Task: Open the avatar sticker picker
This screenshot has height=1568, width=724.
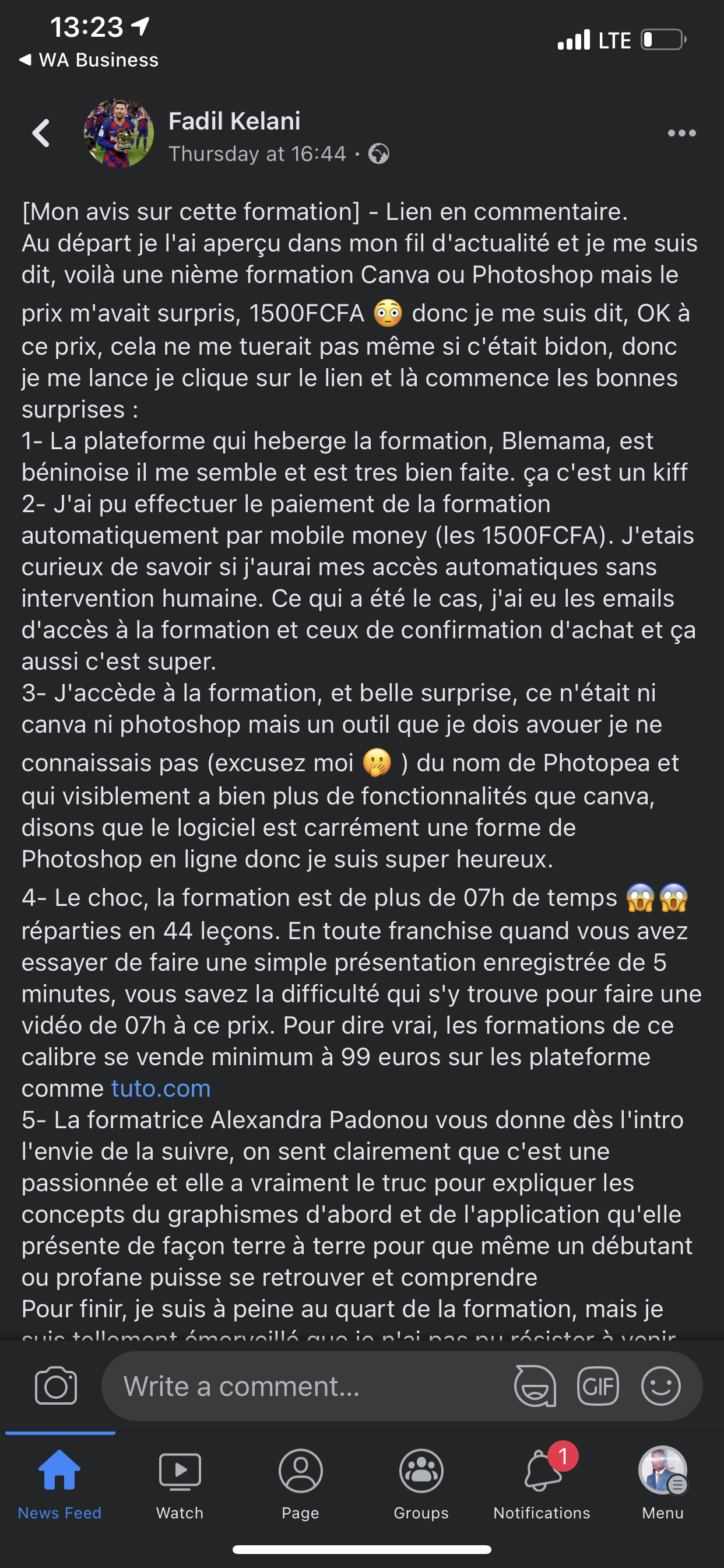Action: click(x=535, y=1387)
